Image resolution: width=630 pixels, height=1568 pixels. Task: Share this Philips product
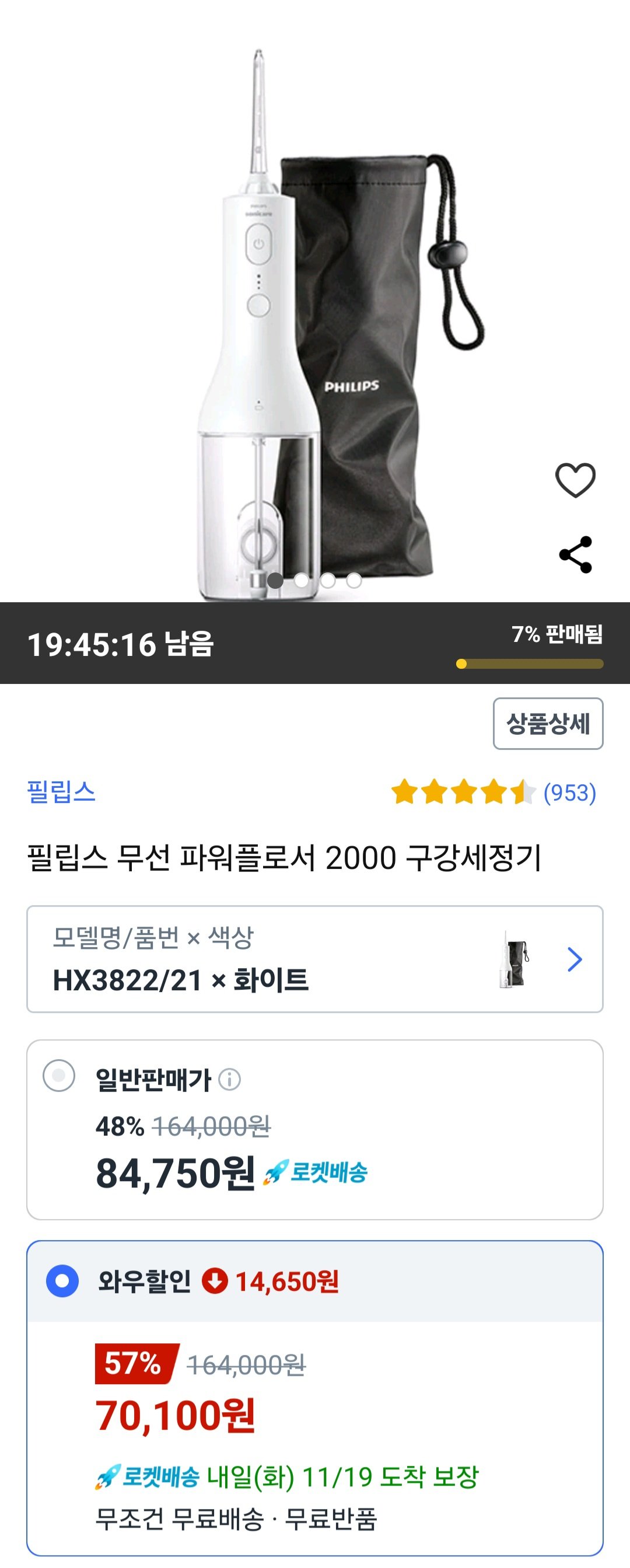575,554
